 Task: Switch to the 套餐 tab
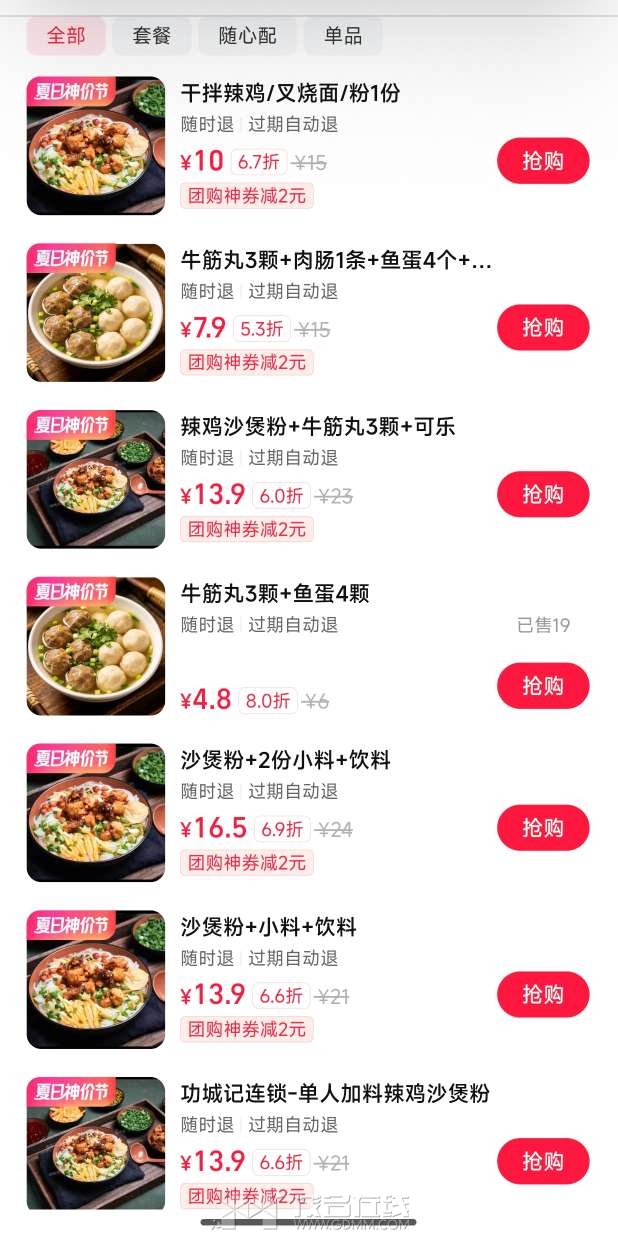point(152,36)
